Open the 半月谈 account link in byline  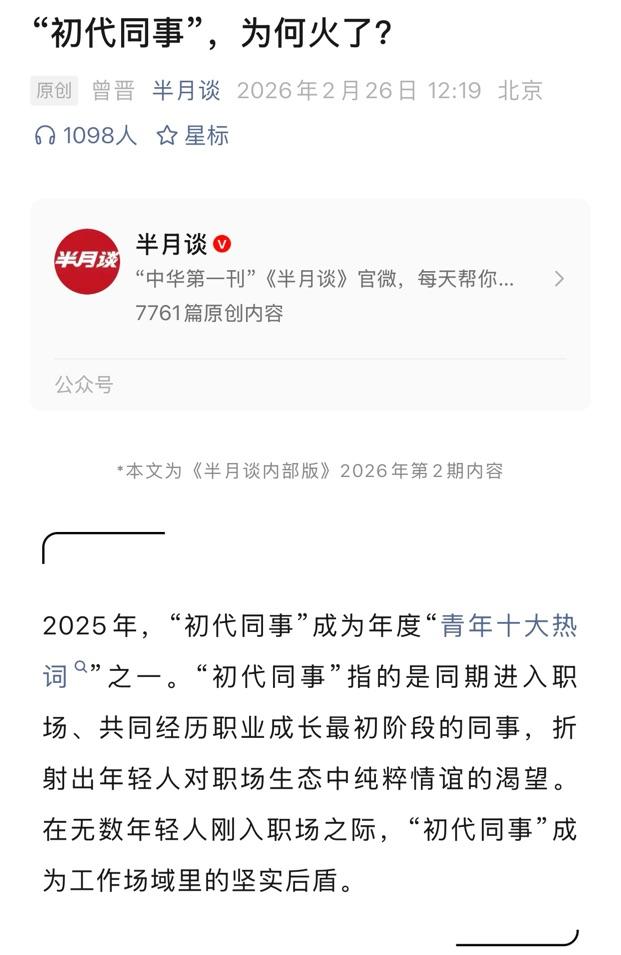coord(186,91)
